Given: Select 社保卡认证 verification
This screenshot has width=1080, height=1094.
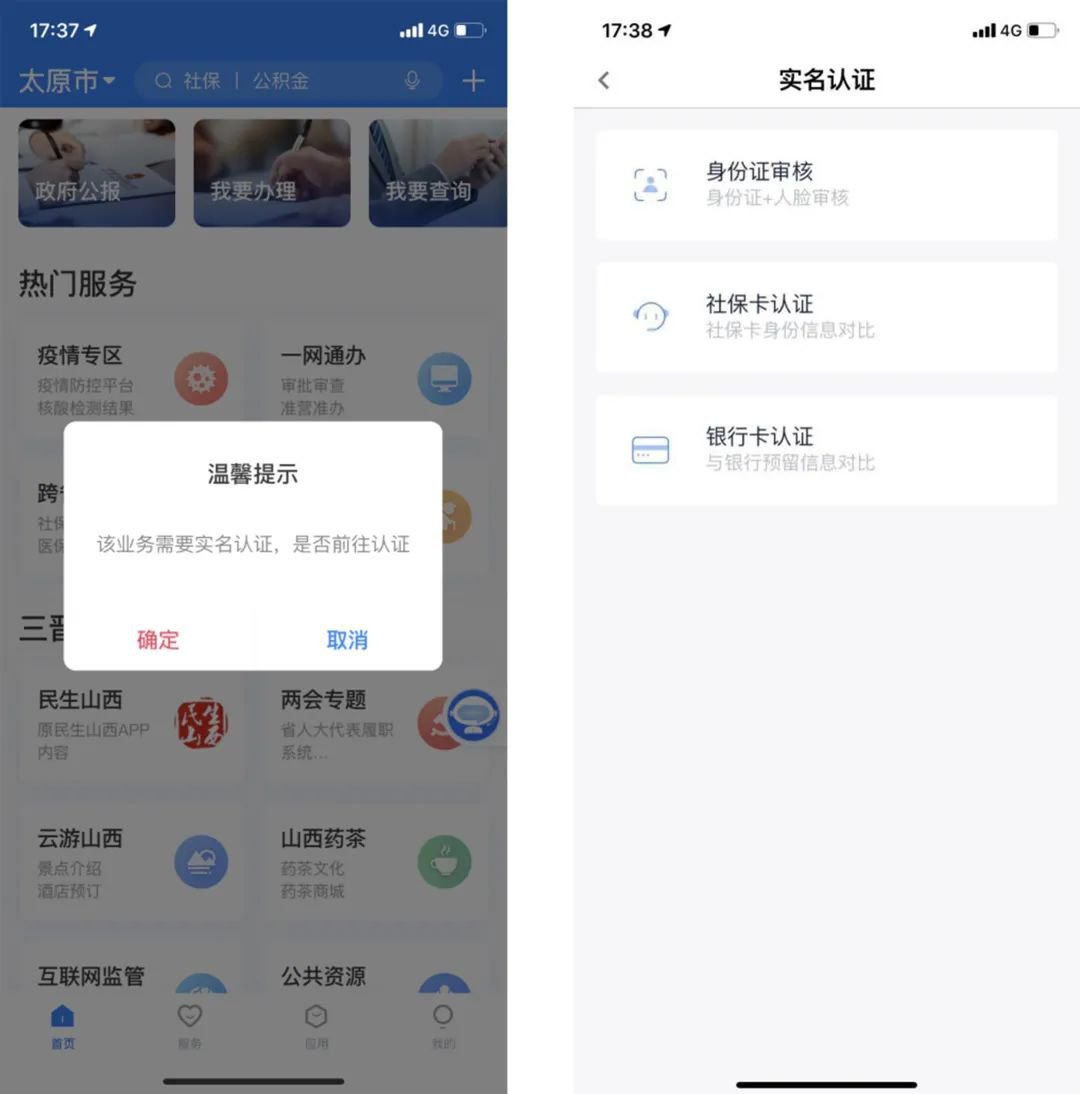Looking at the screenshot, I should pyautogui.click(x=826, y=317).
